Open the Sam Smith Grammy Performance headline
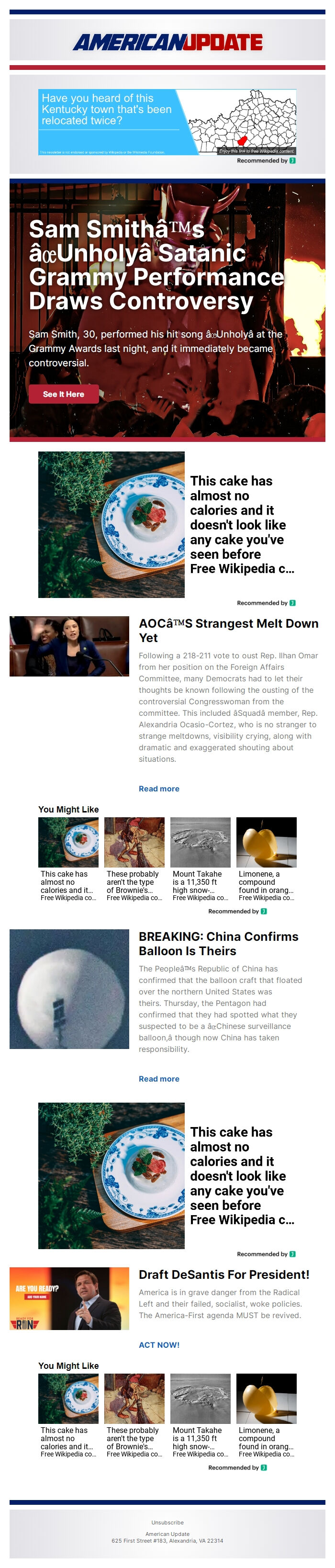The width and height of the screenshot is (335, 1568). pyautogui.click(x=156, y=265)
